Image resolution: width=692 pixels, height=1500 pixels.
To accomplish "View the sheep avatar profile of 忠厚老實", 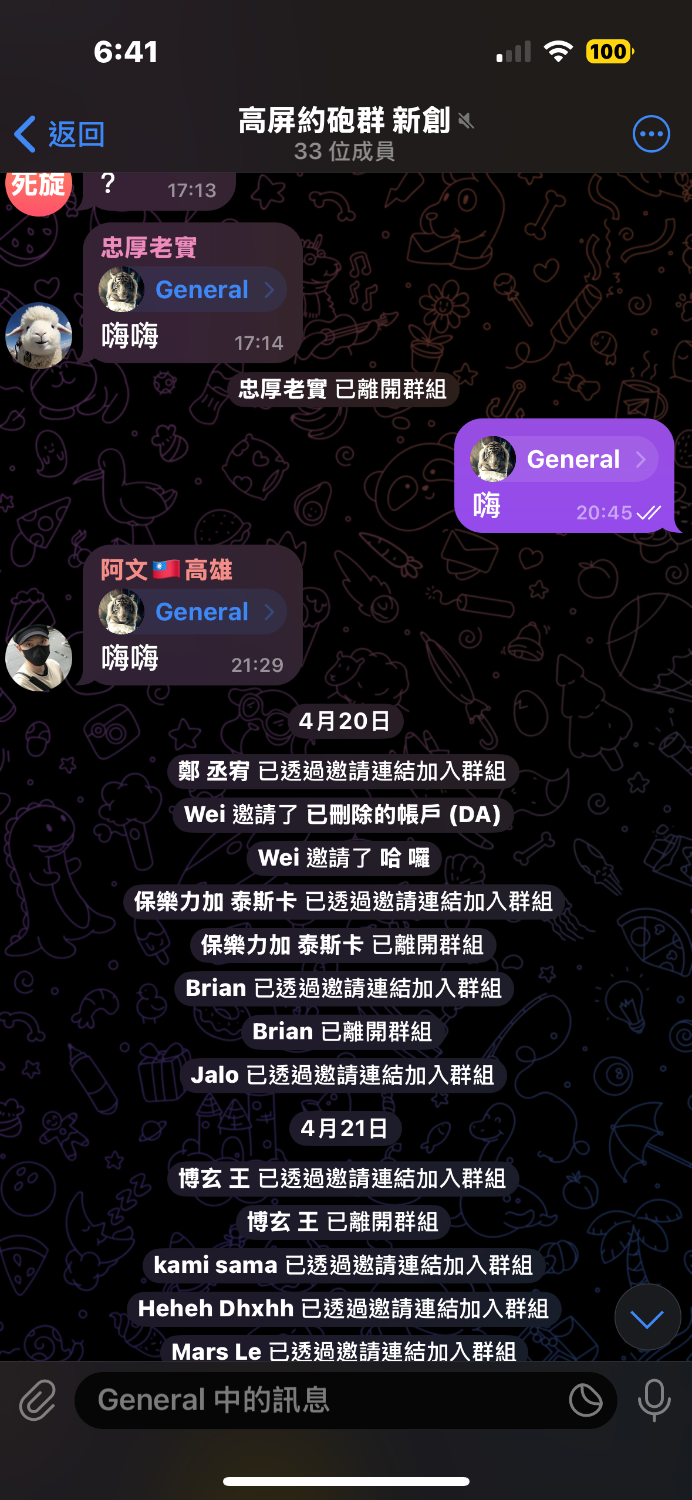I will coord(39,335).
